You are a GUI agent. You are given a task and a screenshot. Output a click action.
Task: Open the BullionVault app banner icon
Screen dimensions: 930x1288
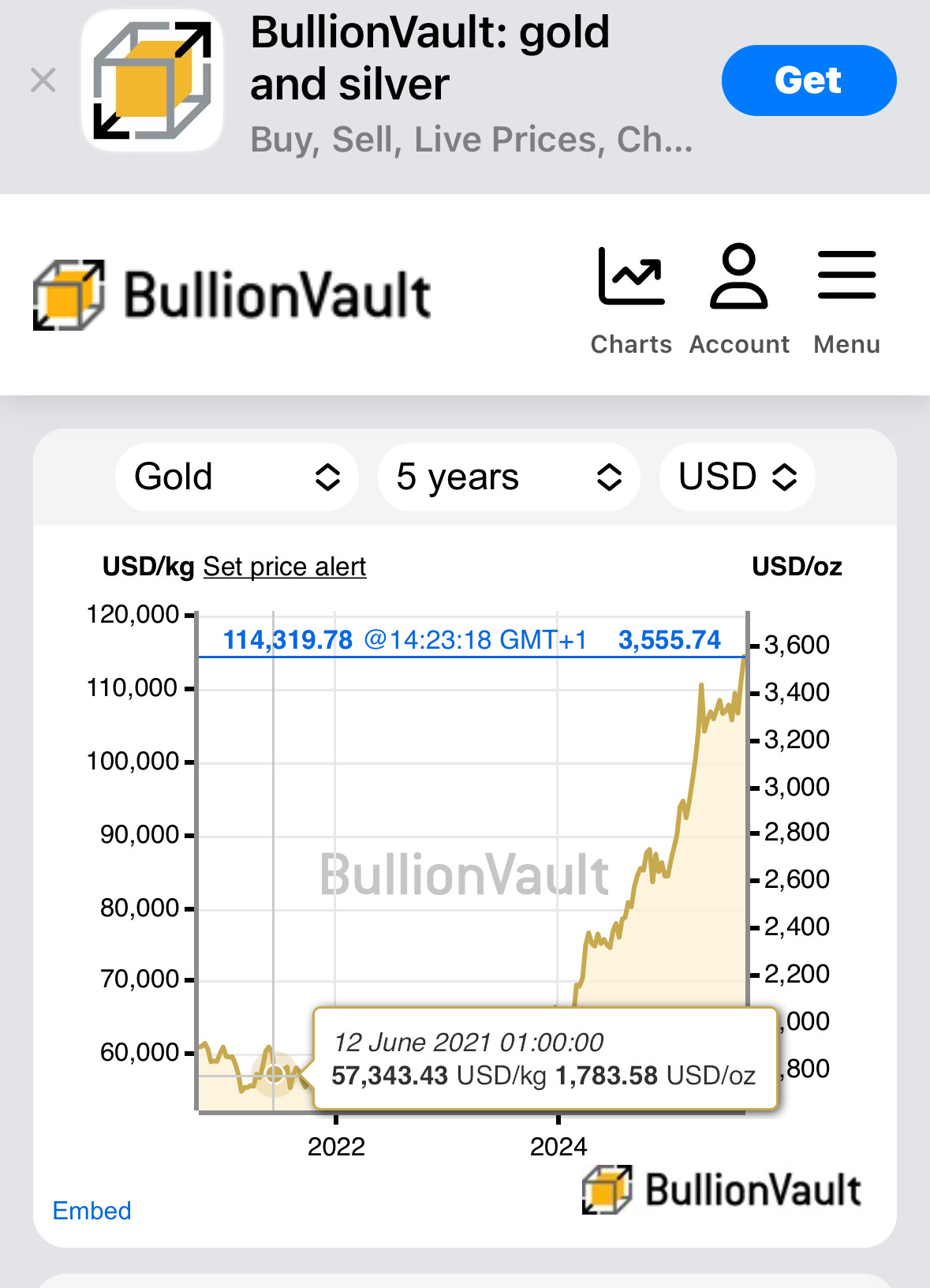tap(152, 80)
